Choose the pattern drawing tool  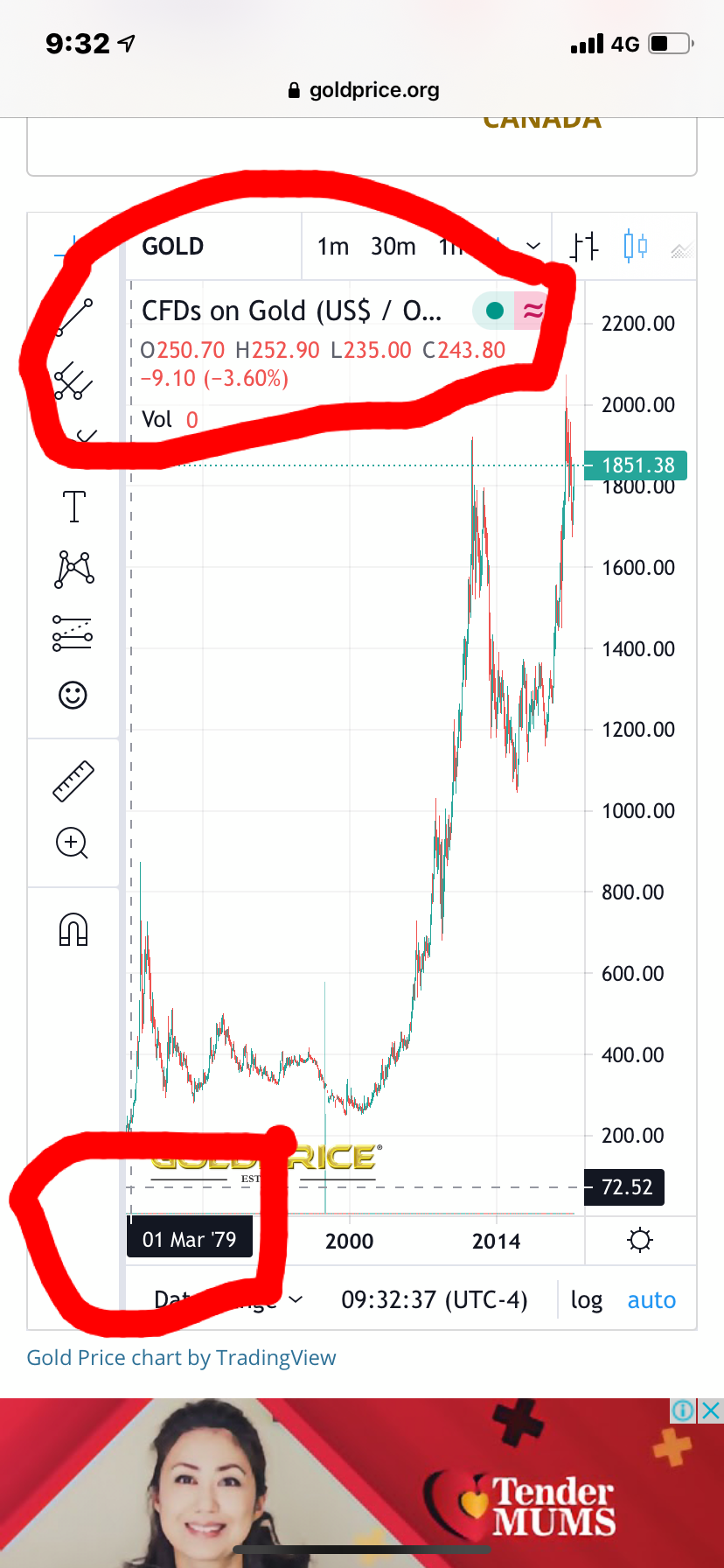pyautogui.click(x=74, y=569)
